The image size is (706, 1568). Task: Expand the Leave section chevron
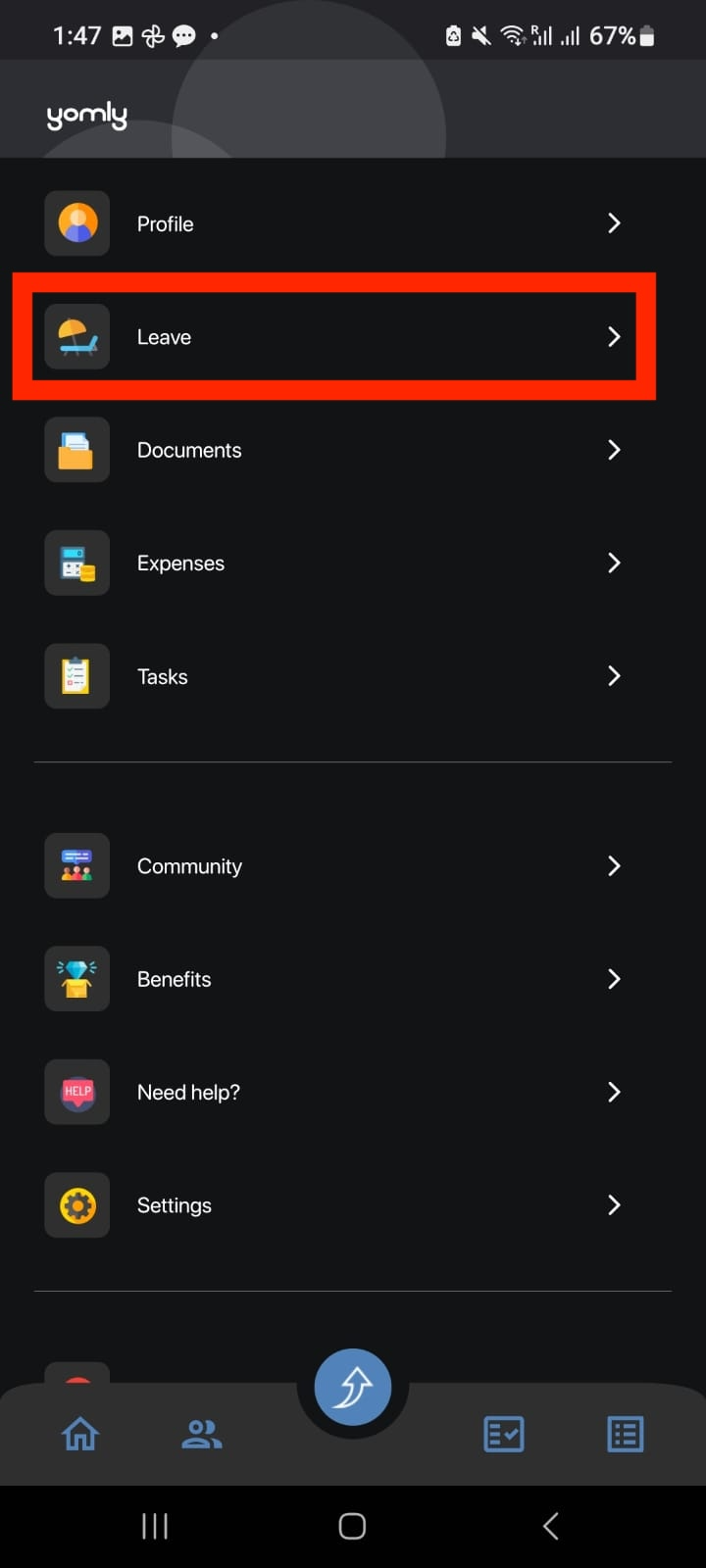coord(614,336)
